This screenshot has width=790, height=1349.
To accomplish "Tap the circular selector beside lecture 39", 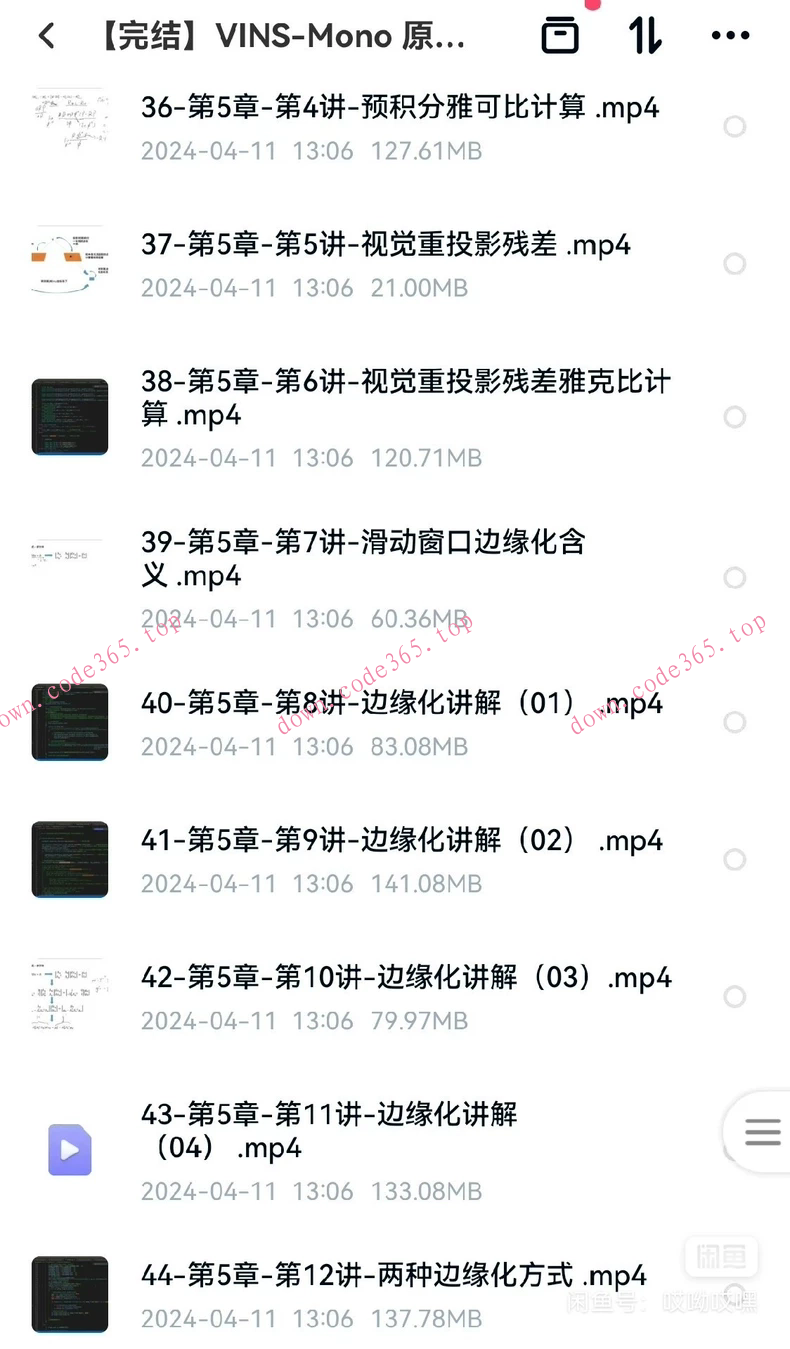I will point(735,578).
